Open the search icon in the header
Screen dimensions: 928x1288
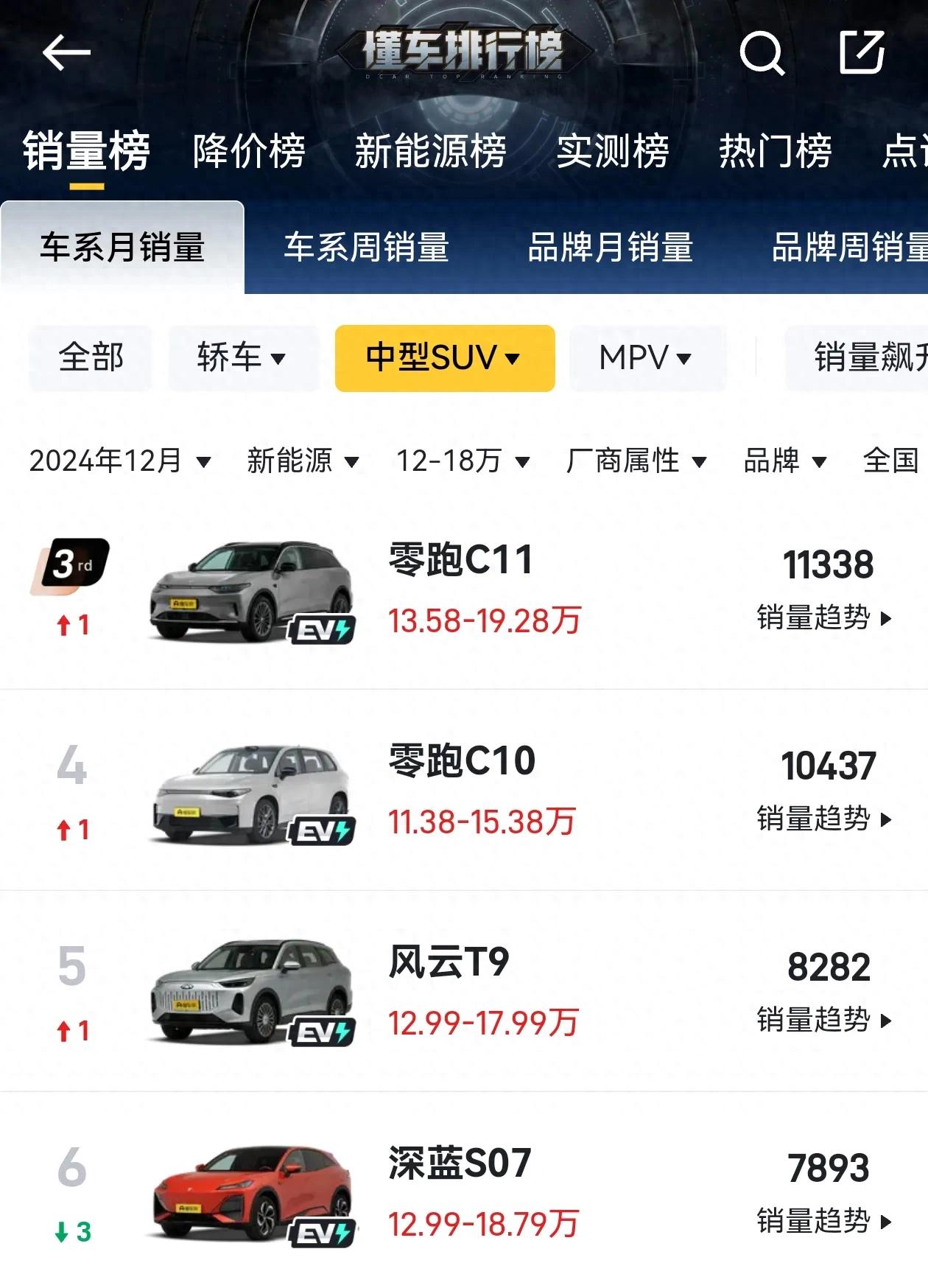click(761, 53)
